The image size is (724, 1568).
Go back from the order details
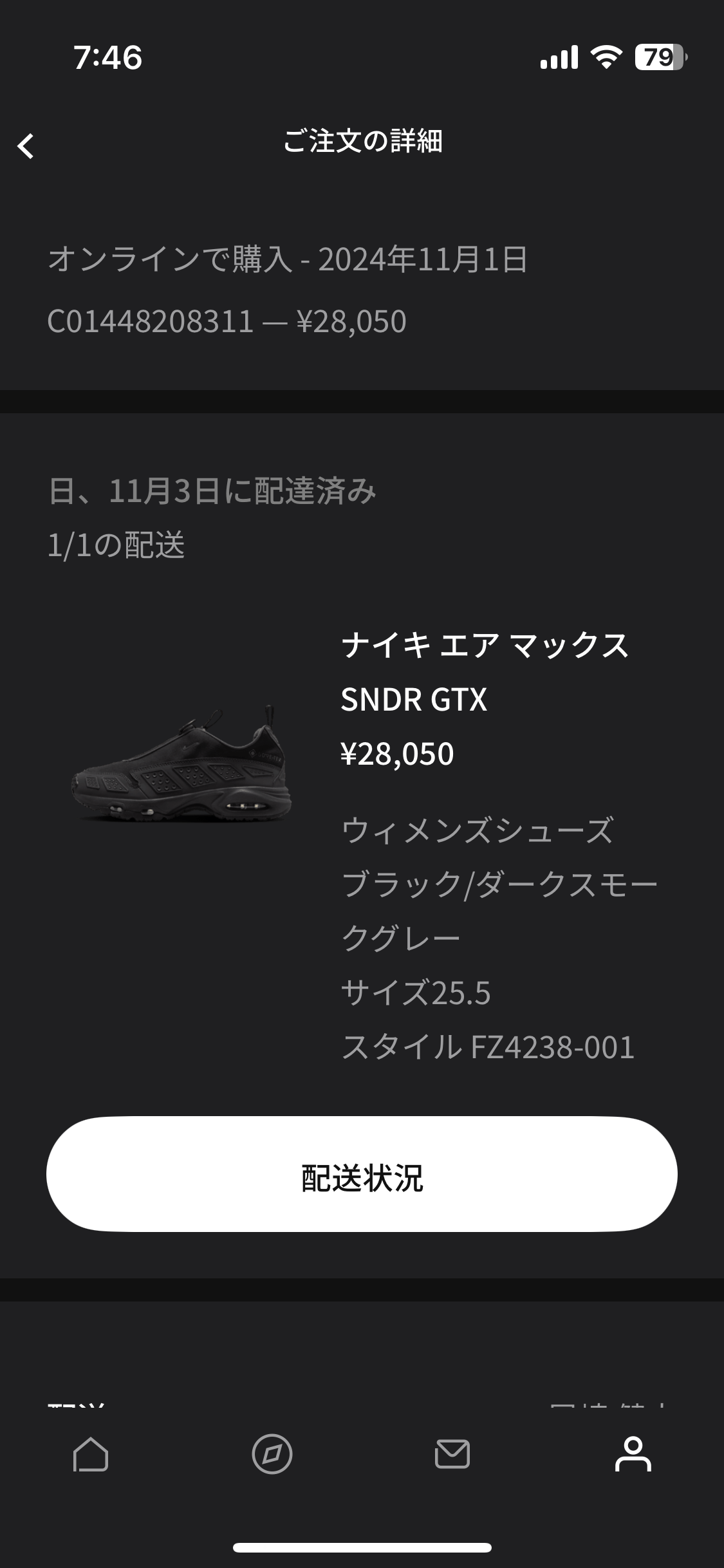26,145
